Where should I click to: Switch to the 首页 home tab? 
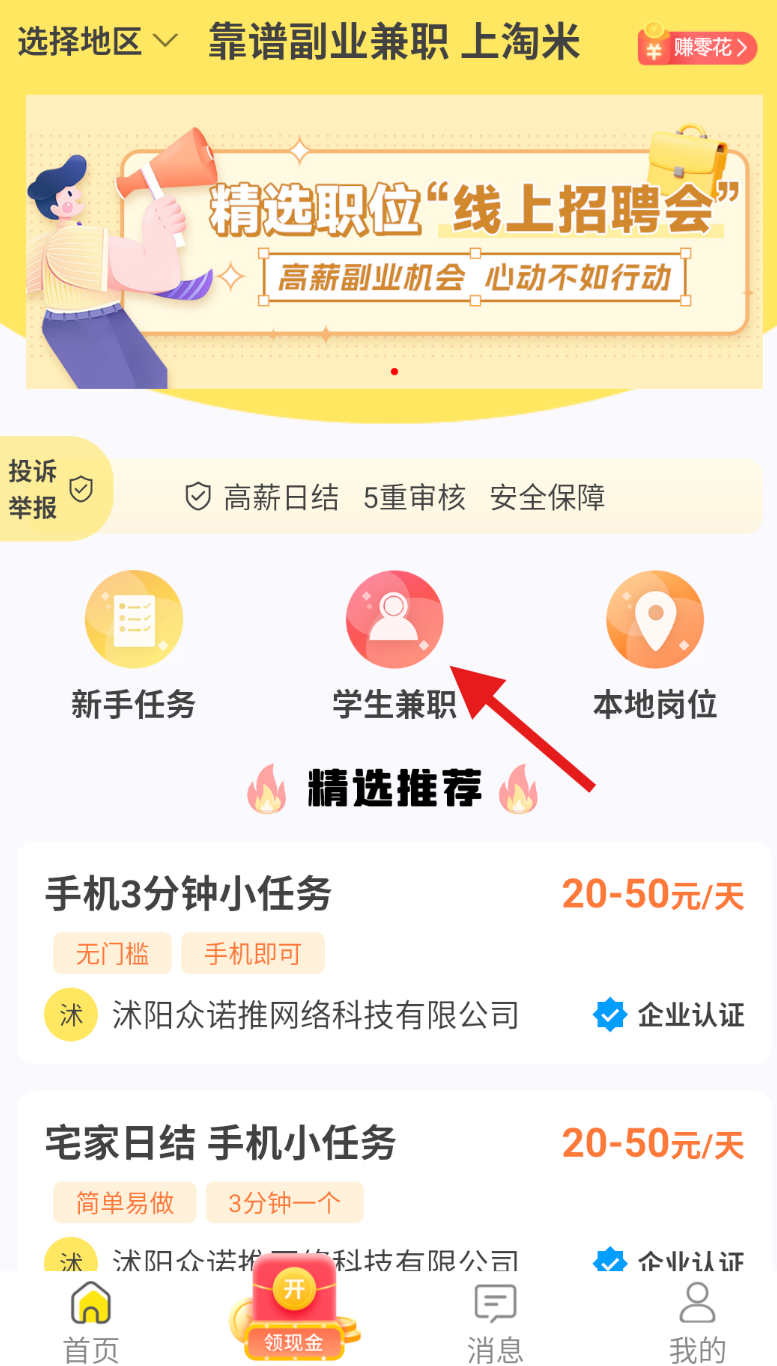91,1323
